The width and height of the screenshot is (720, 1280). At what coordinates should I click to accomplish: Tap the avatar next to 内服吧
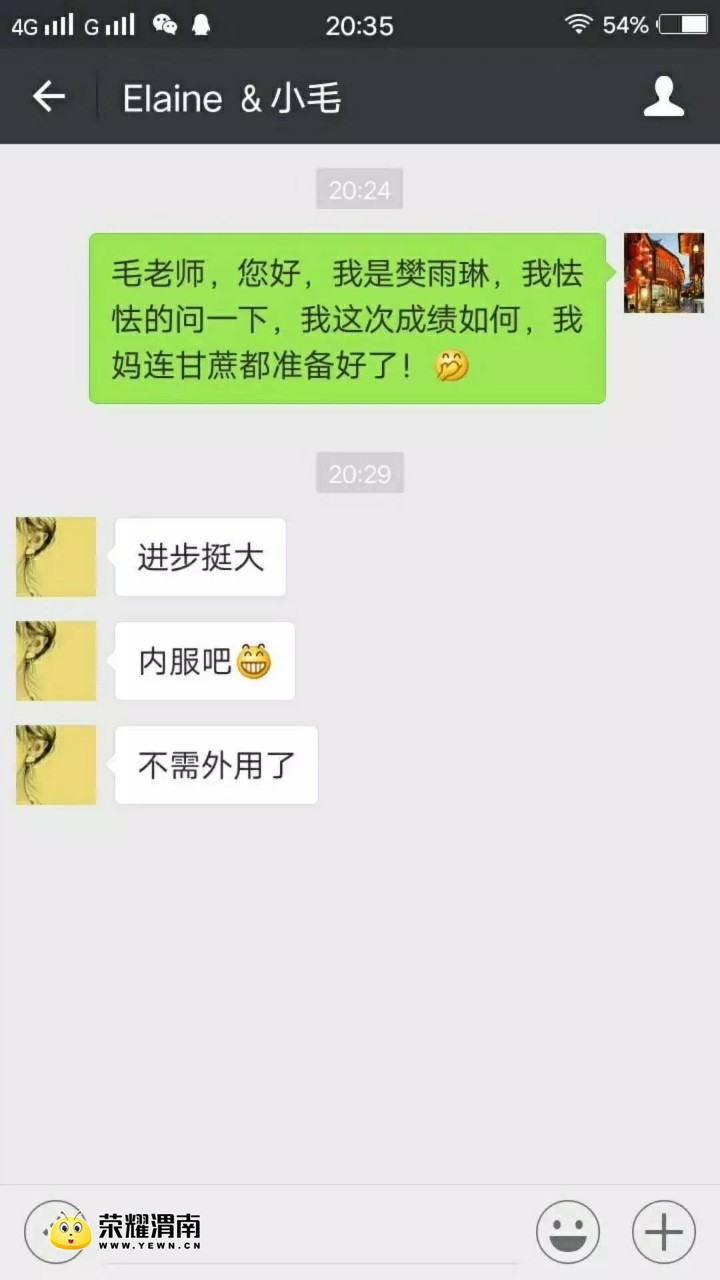click(56, 661)
